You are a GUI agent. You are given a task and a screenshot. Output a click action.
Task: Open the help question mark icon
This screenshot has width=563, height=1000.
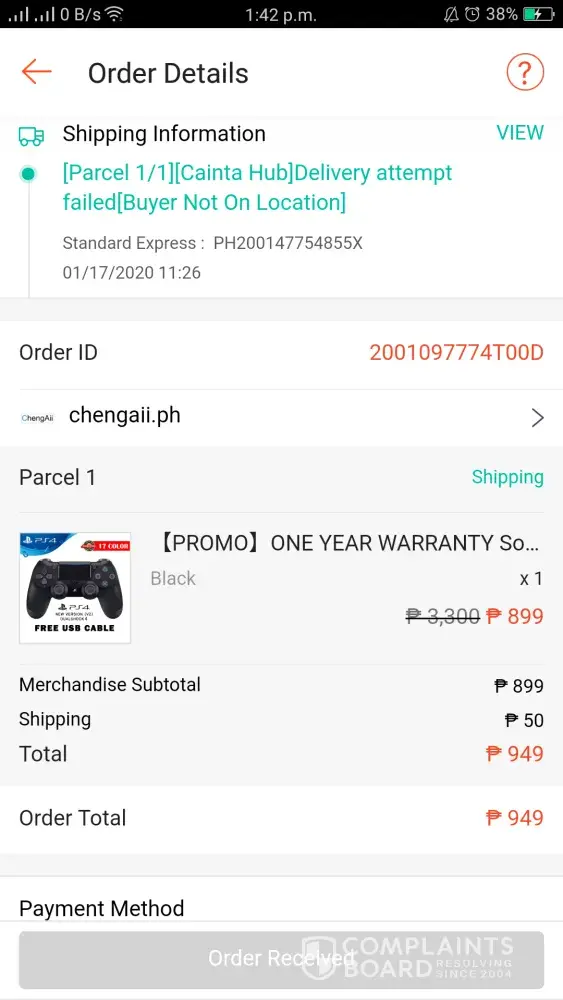pos(525,72)
